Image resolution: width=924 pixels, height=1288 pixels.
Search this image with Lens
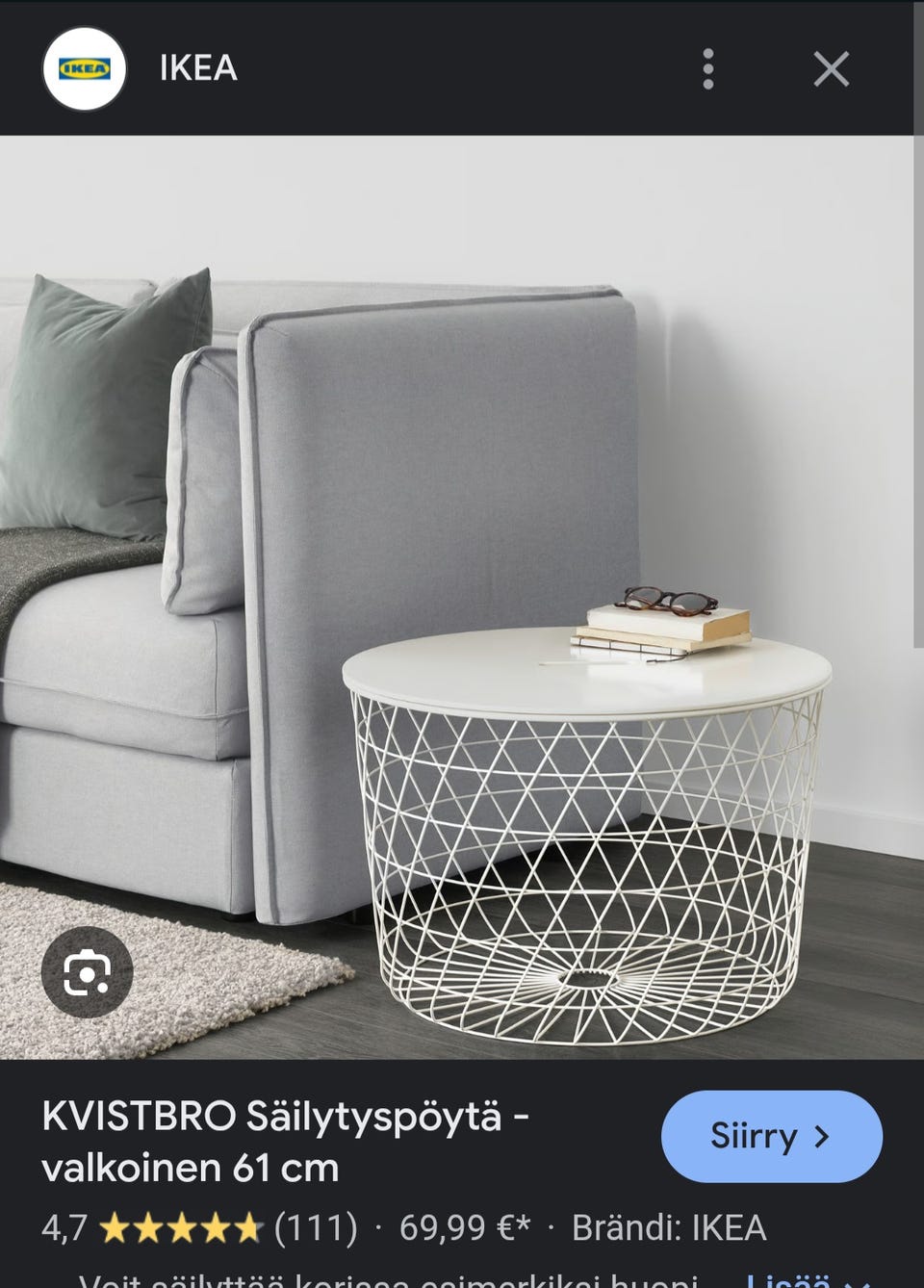pyautogui.click(x=88, y=972)
